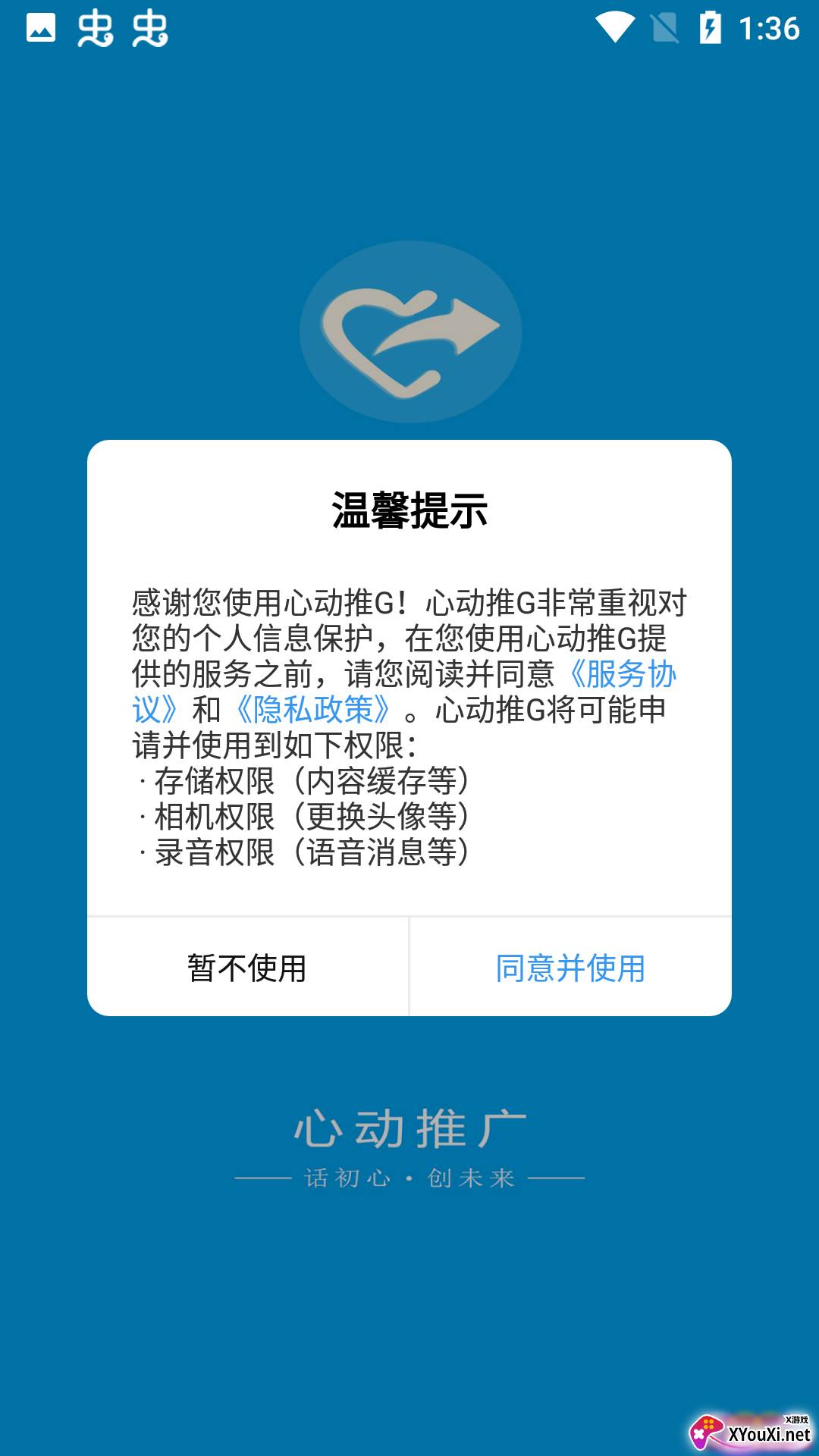
Task: Open the 《服务协议》 link
Action: click(x=622, y=674)
